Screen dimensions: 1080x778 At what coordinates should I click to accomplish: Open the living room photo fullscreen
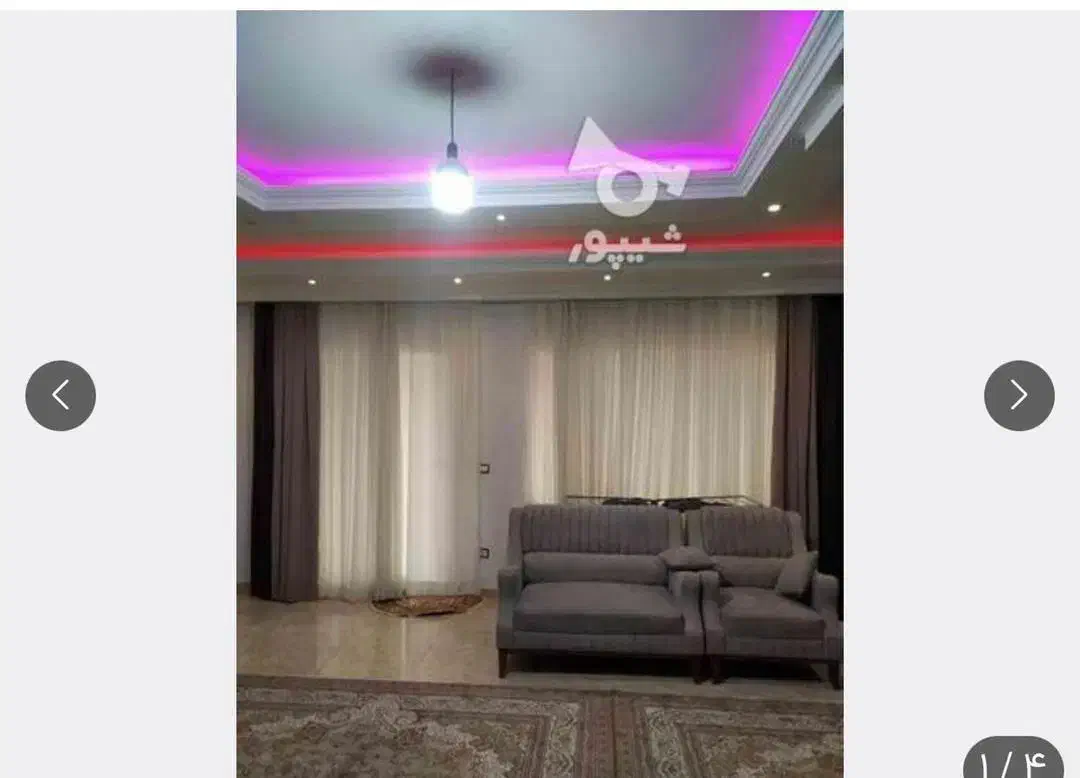tap(540, 394)
